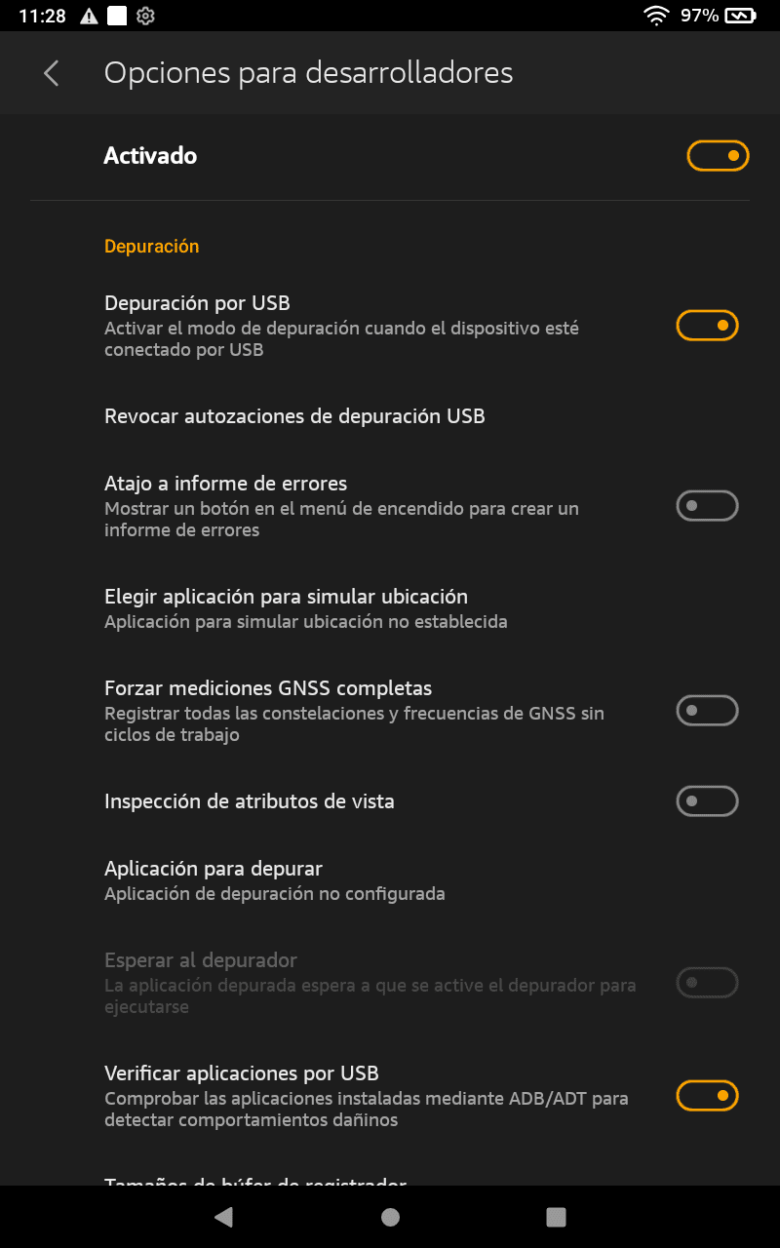Turn off the Activado master switch
780x1248 pixels.
click(717, 156)
